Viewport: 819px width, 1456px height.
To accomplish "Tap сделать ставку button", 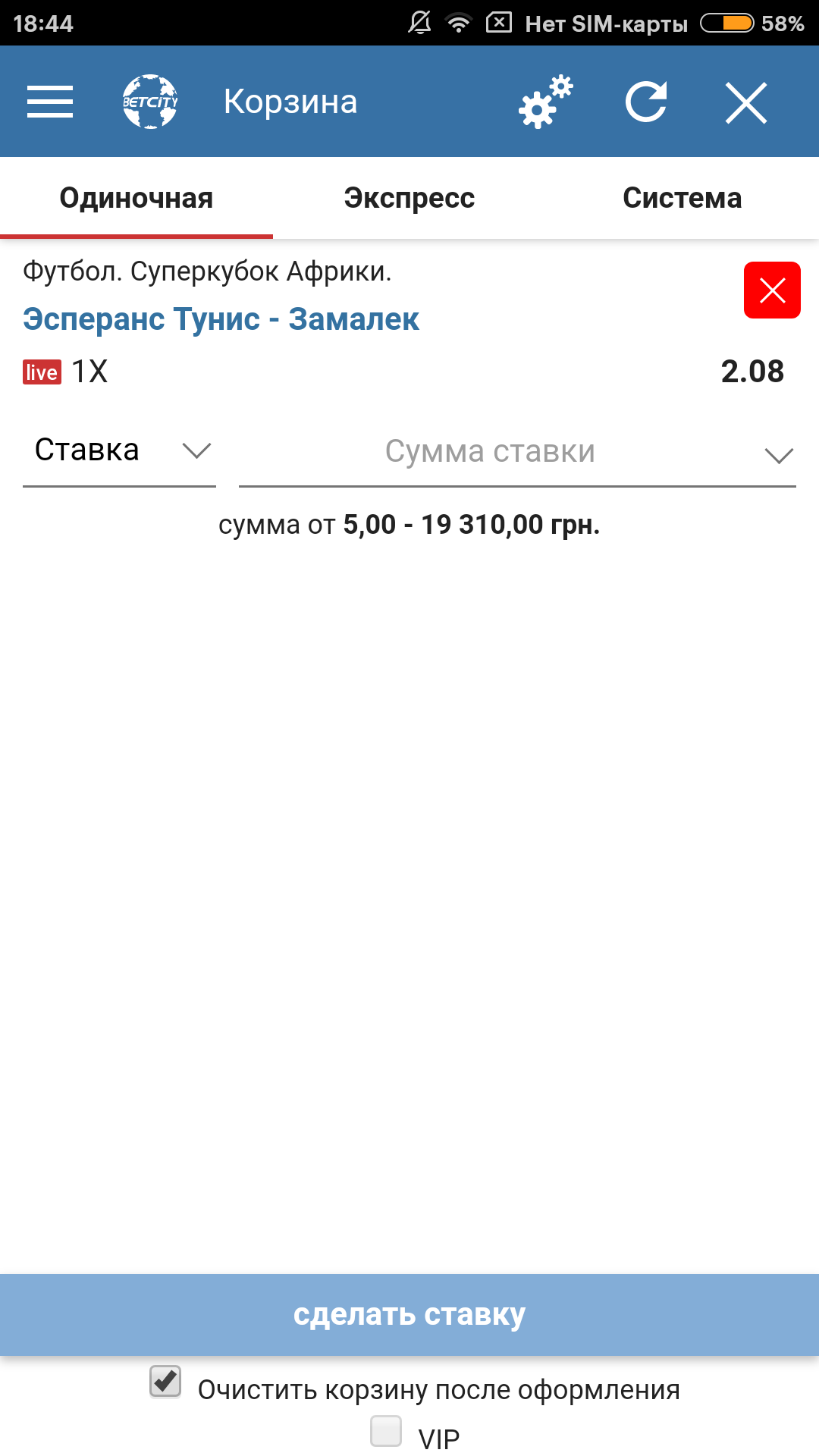I will click(x=409, y=1314).
